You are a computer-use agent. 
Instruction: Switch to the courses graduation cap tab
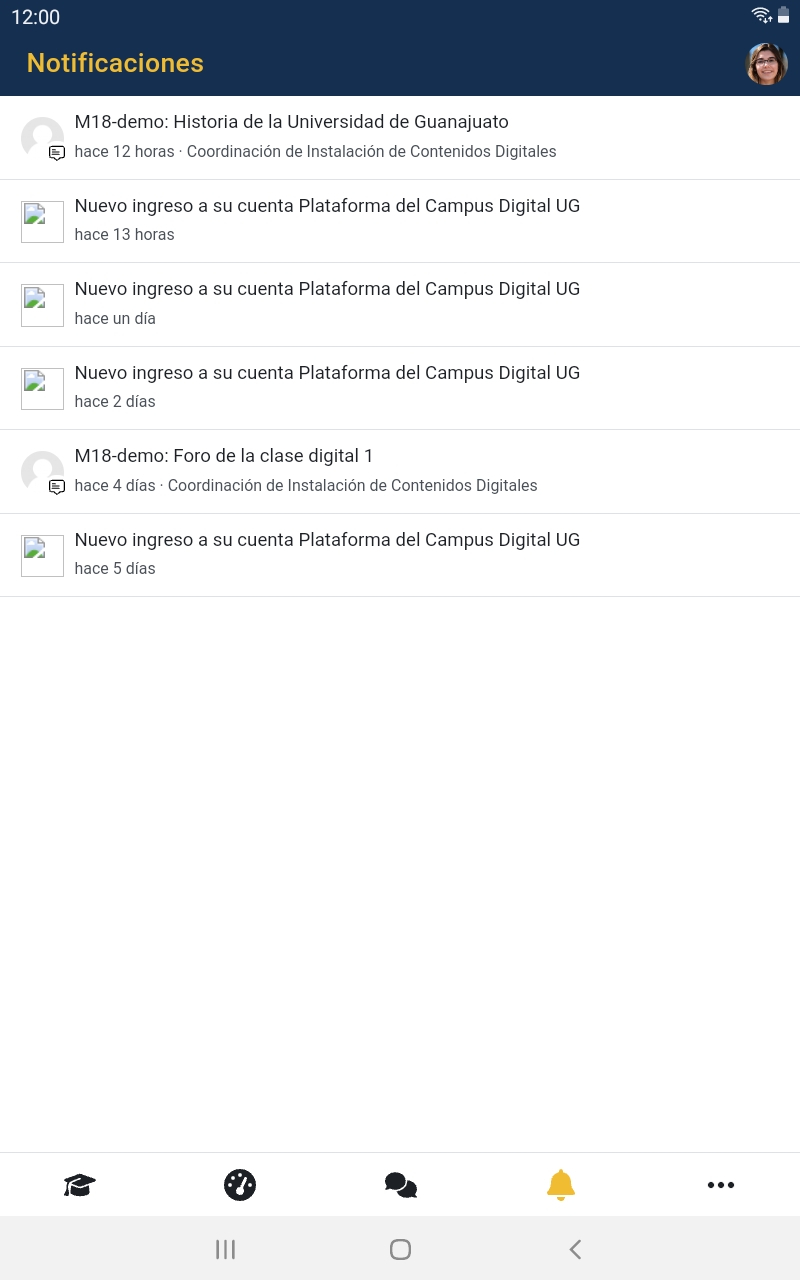click(x=80, y=1185)
